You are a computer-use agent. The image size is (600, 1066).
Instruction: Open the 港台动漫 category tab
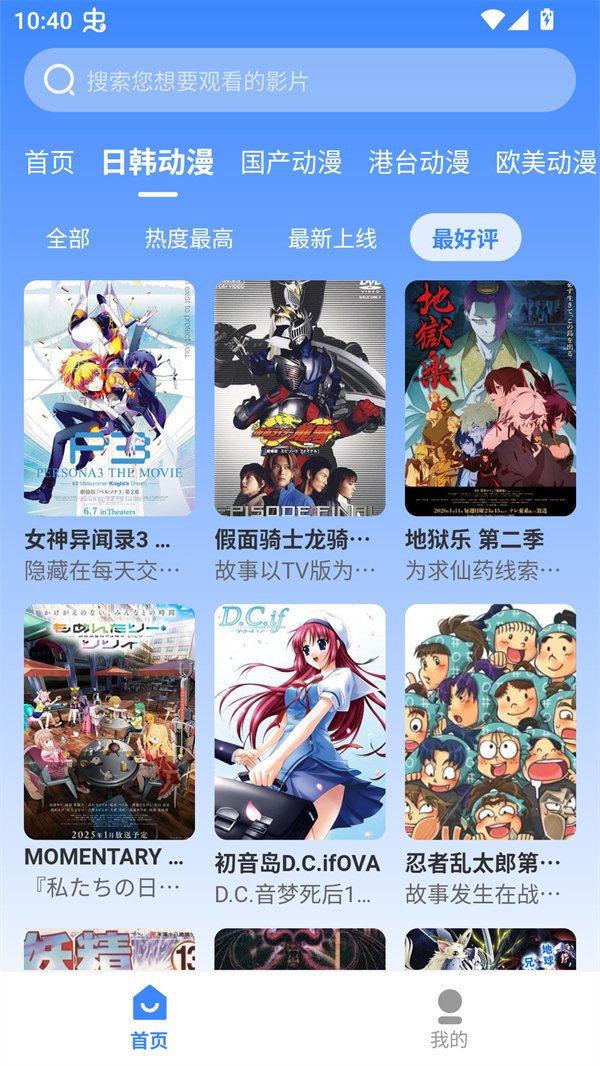[419, 162]
